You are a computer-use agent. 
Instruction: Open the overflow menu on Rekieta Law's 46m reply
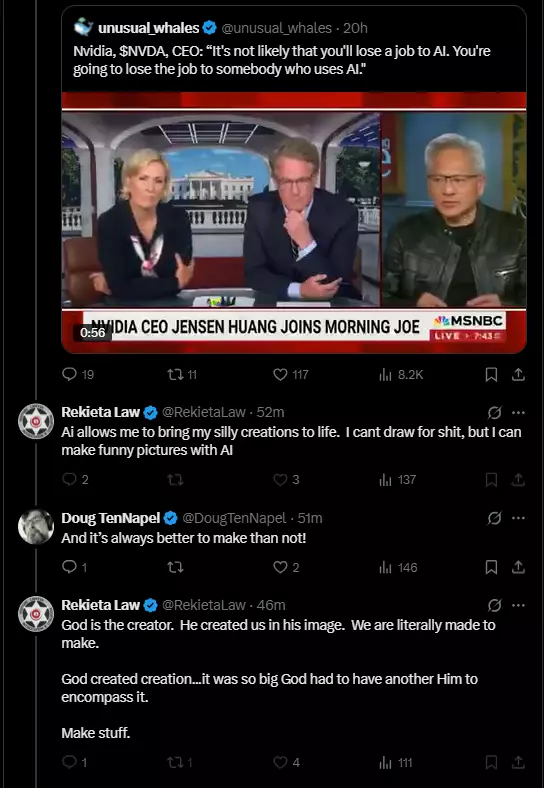[518, 606]
